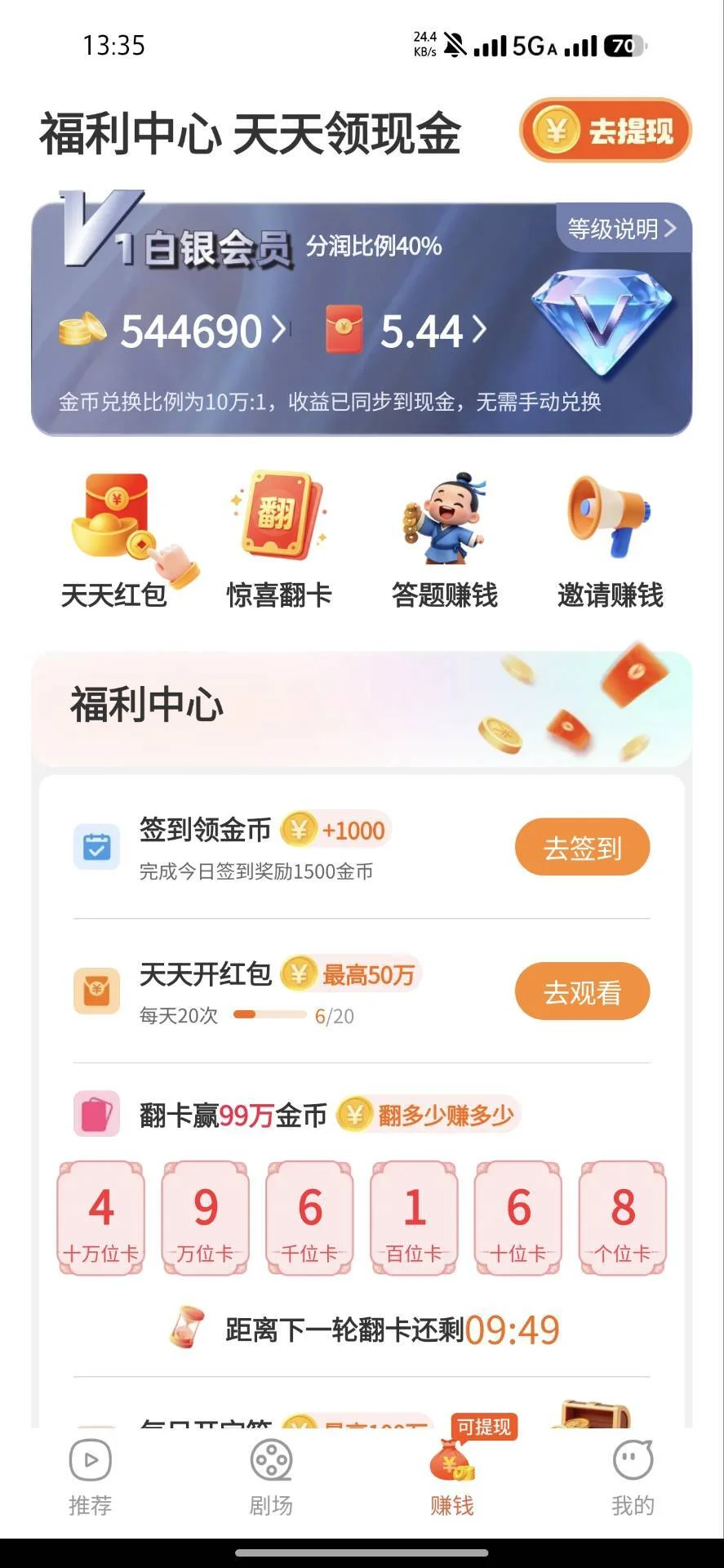Screen dimensions: 724x1568
Task: Tap the 十位卡 card
Action: click(x=518, y=1218)
